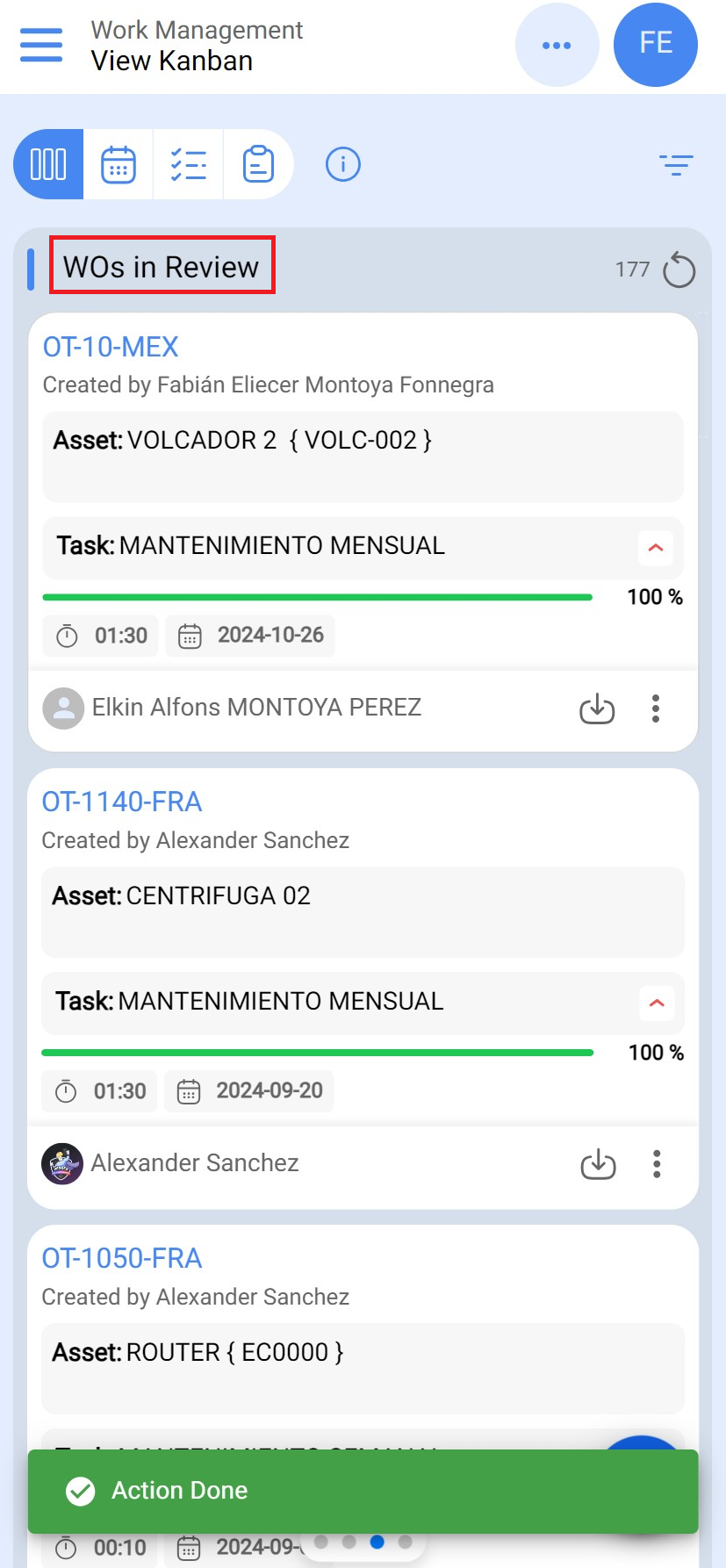
Task: Collapse the MANTENIMIENTO MENSUAL task on OT-10-MEX
Action: pos(655,547)
